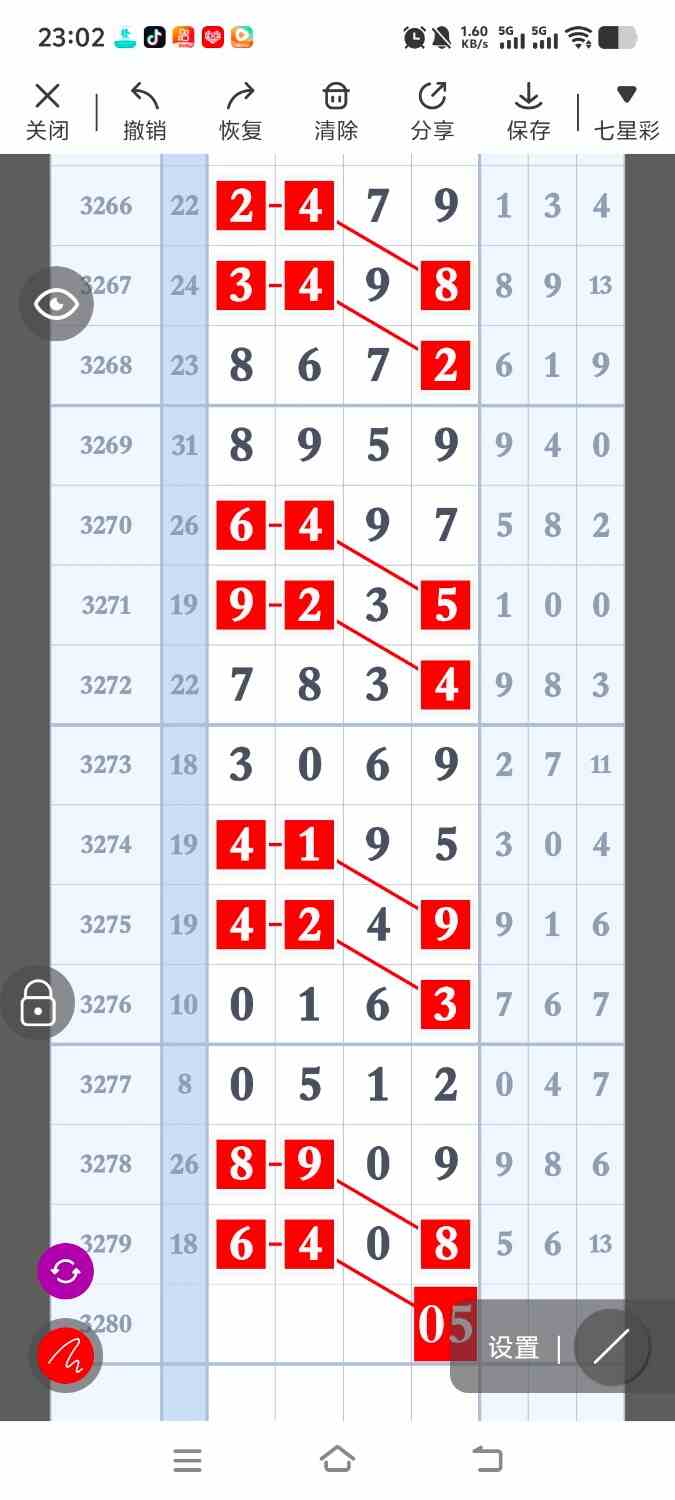Close the chart editor
The width and height of the screenshot is (675, 1500).
pos(47,111)
